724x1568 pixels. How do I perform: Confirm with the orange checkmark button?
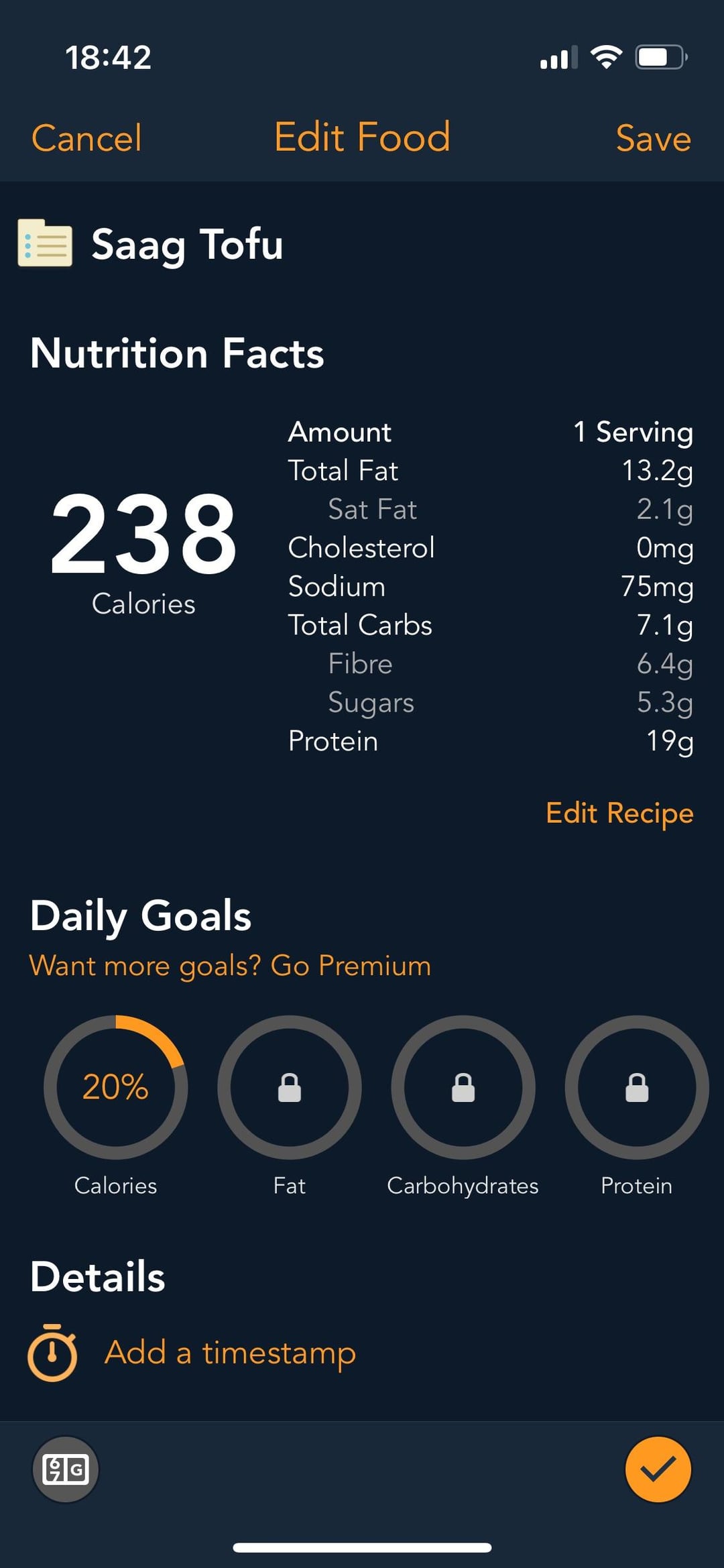(x=658, y=1469)
